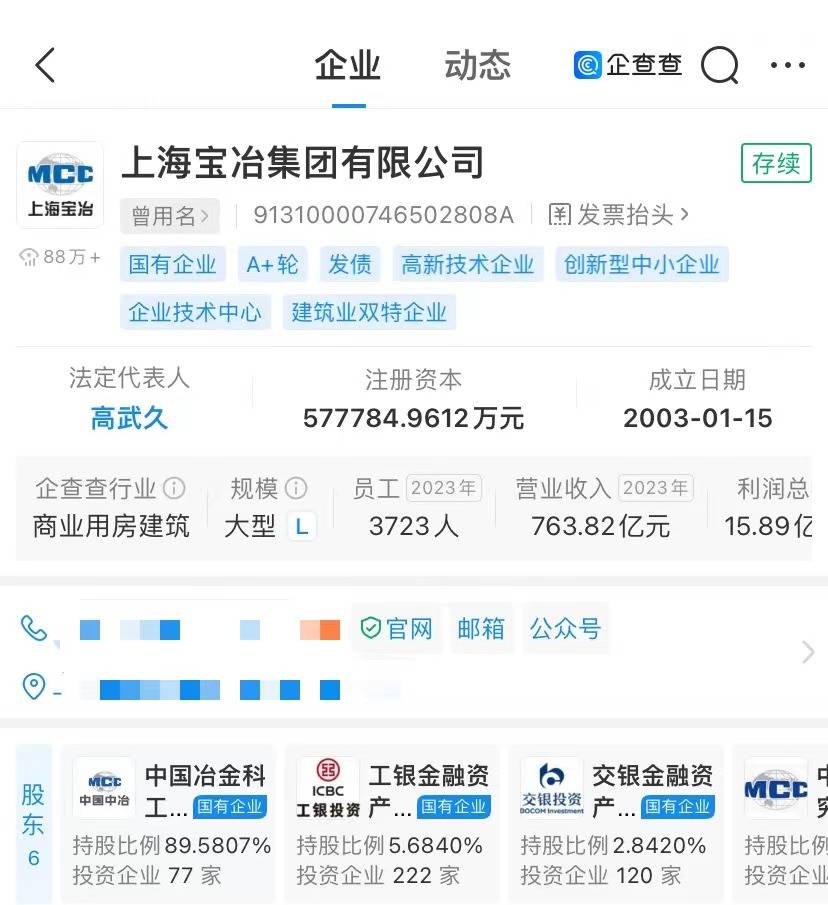Show info icon next to 企查查行业
The image size is (828, 905).
(x=174, y=488)
